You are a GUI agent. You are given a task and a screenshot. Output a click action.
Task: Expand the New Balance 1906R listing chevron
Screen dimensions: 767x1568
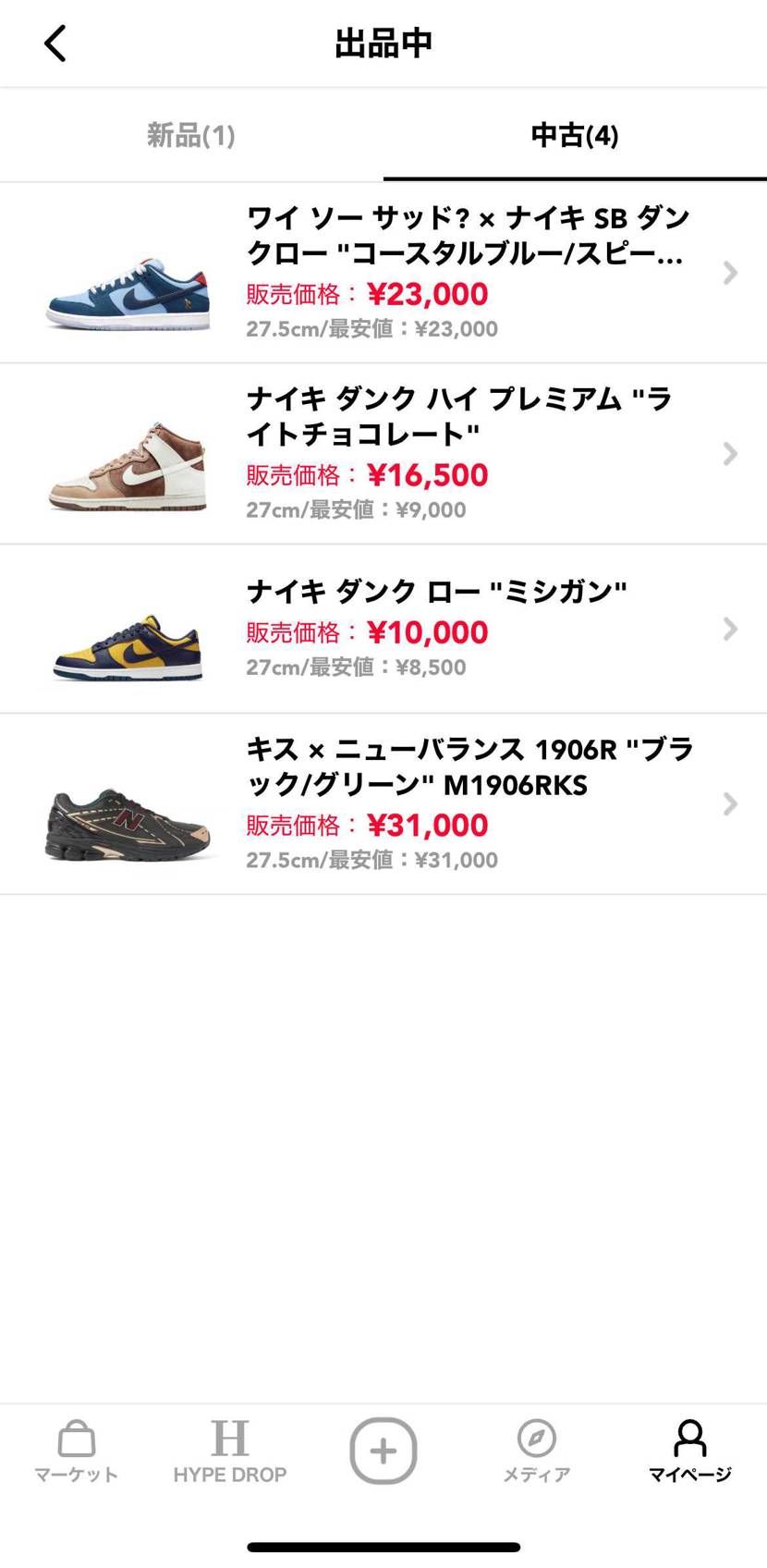tap(729, 803)
